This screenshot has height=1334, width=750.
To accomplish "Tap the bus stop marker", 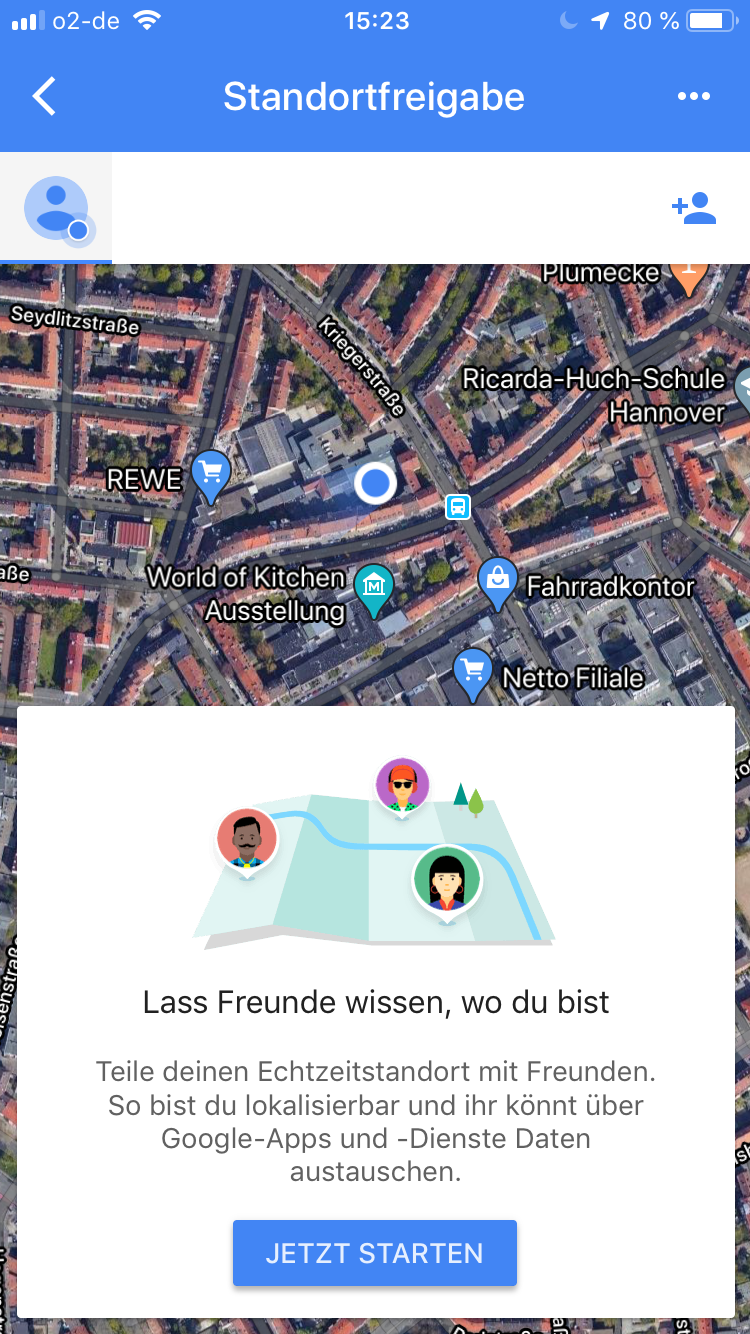I will pos(458,506).
